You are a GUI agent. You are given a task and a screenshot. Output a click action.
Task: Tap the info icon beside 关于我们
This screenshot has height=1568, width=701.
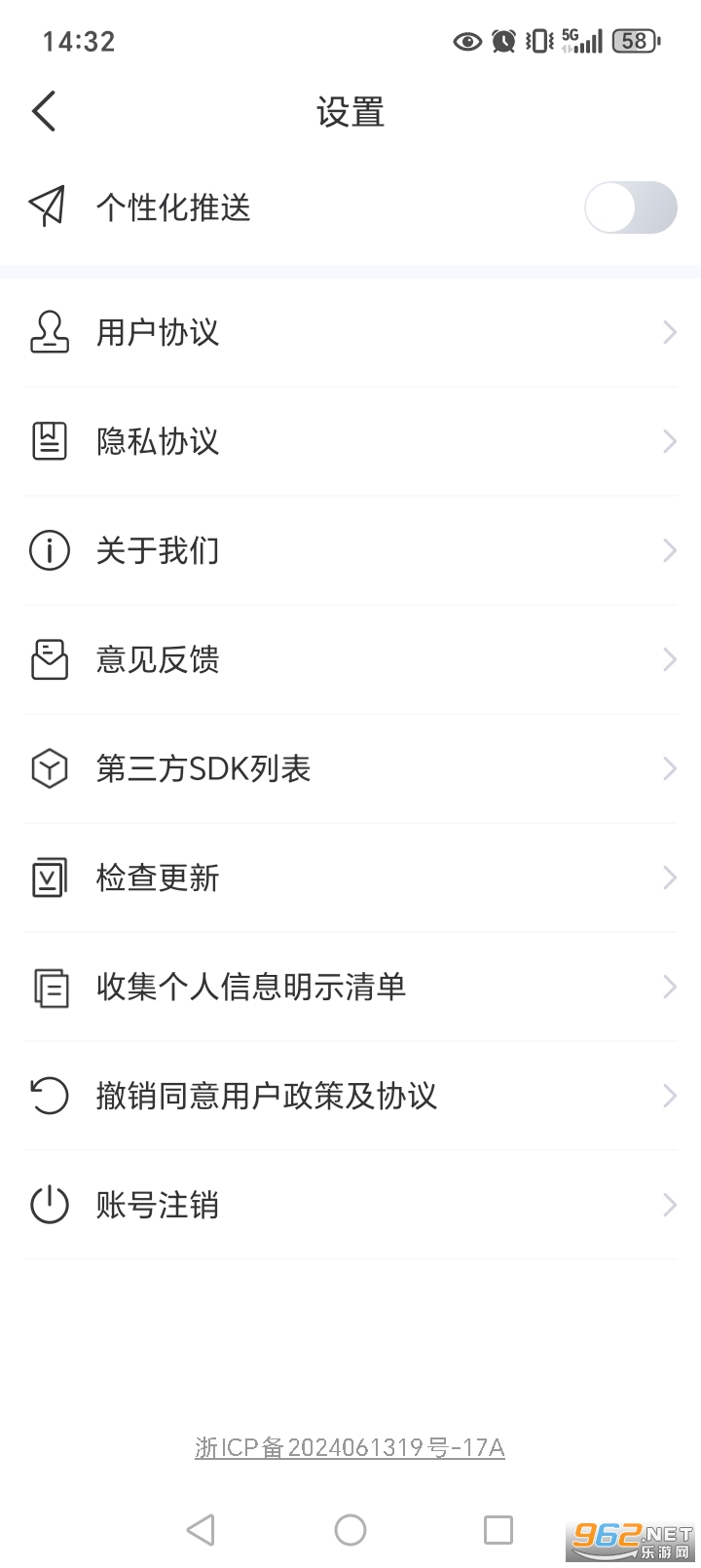pos(49,550)
